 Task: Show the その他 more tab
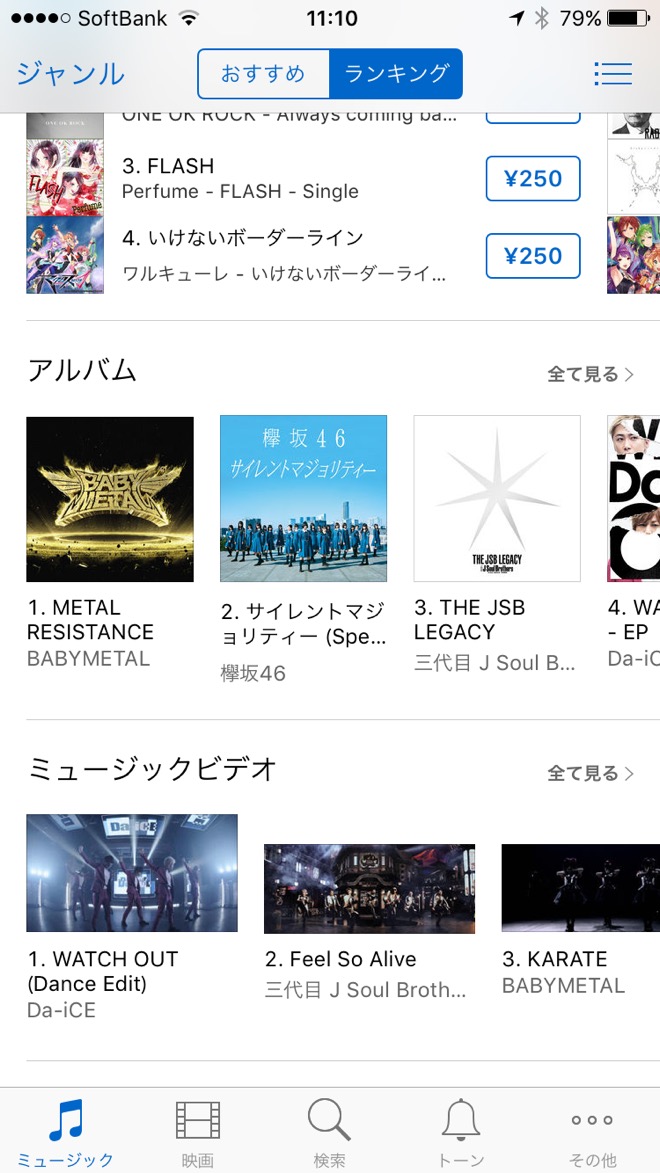tap(592, 1132)
